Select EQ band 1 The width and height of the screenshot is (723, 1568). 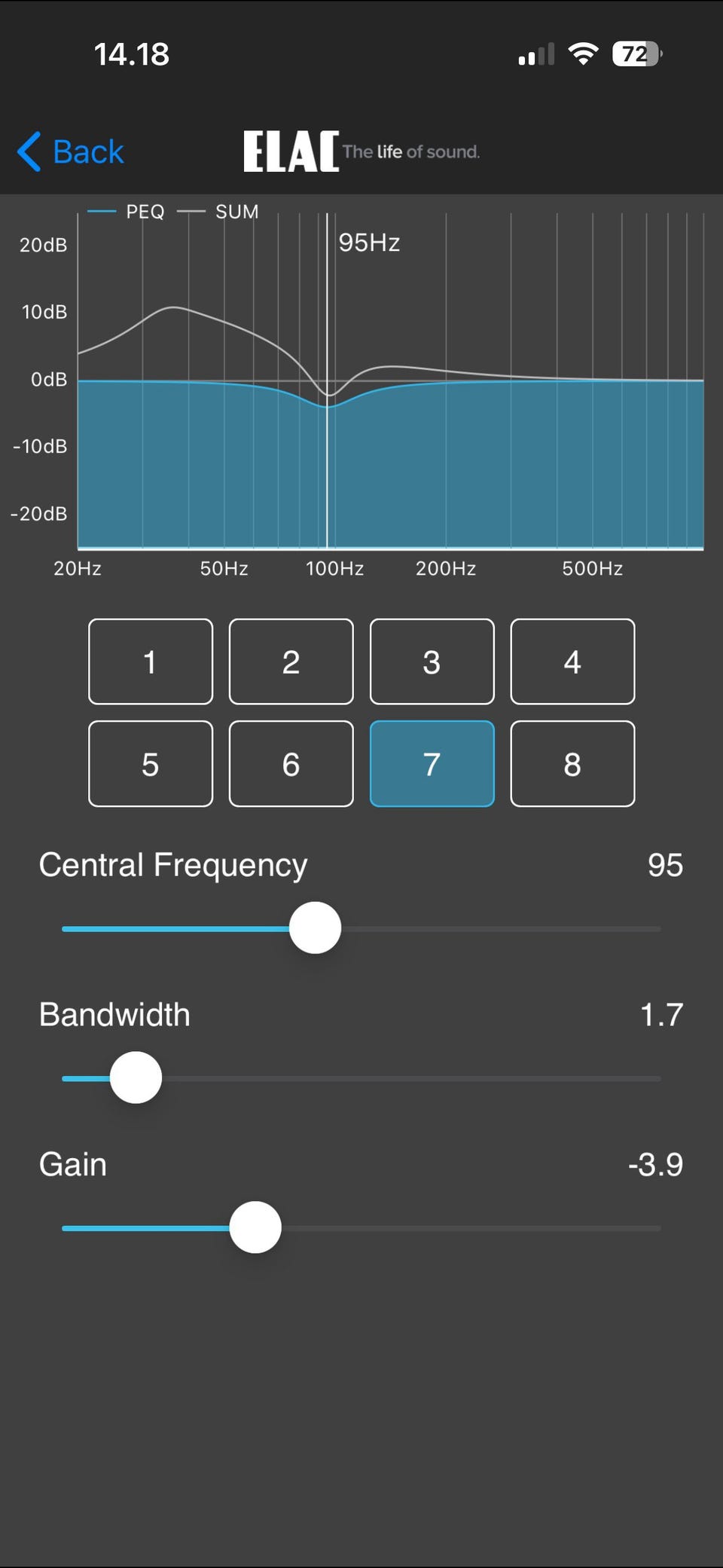[151, 662]
